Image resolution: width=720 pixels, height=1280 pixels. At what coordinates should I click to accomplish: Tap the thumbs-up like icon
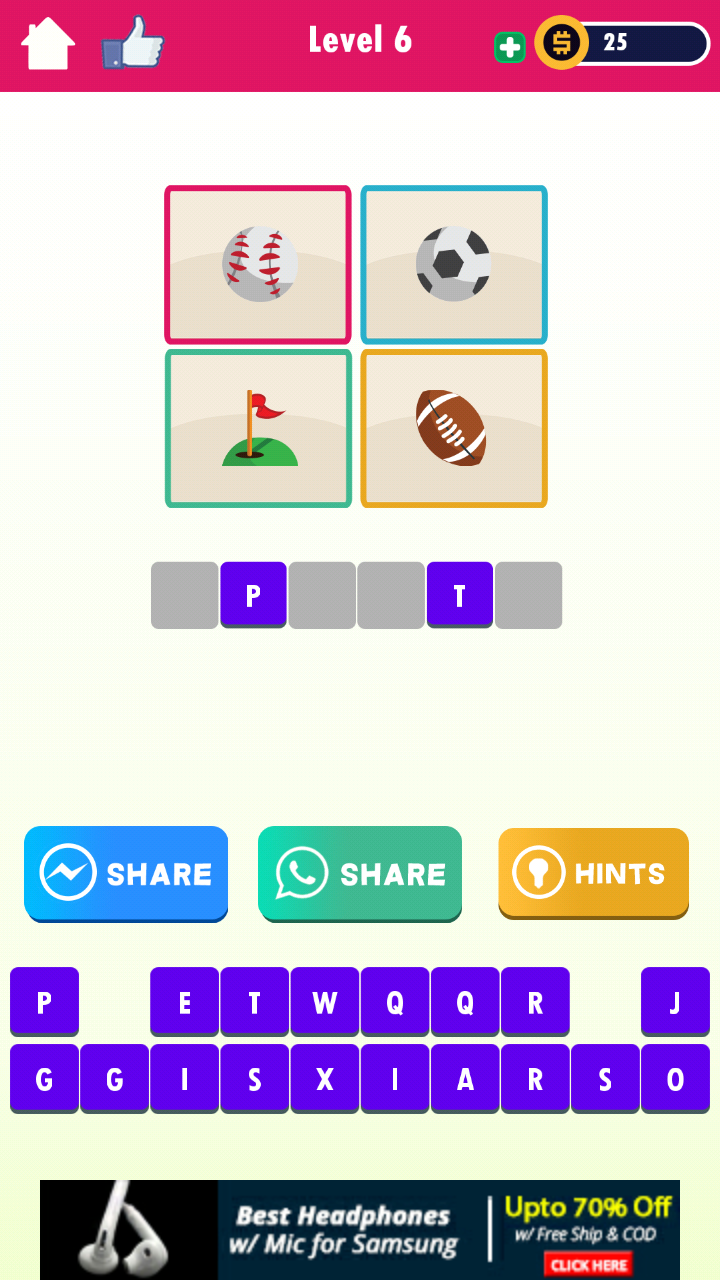click(x=132, y=43)
